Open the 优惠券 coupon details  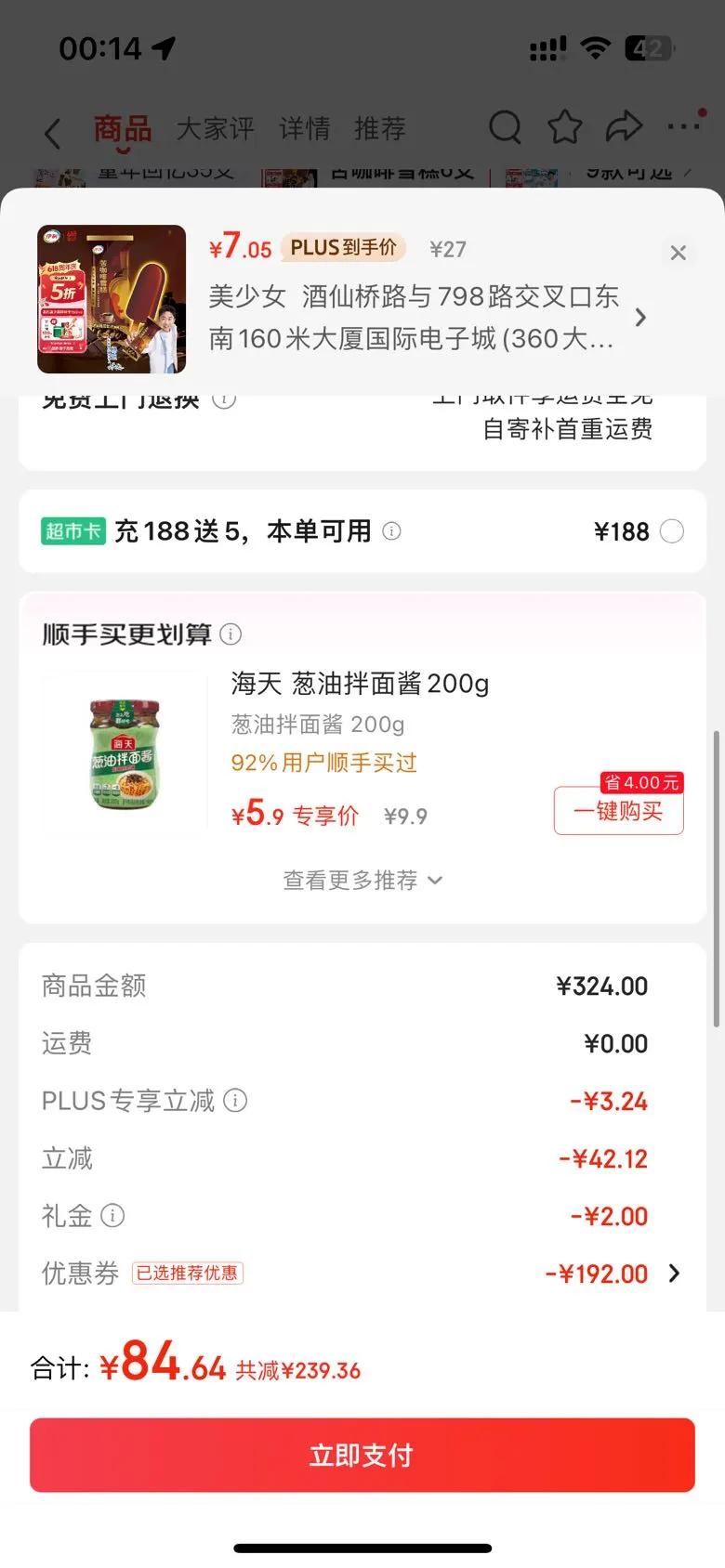point(674,1274)
